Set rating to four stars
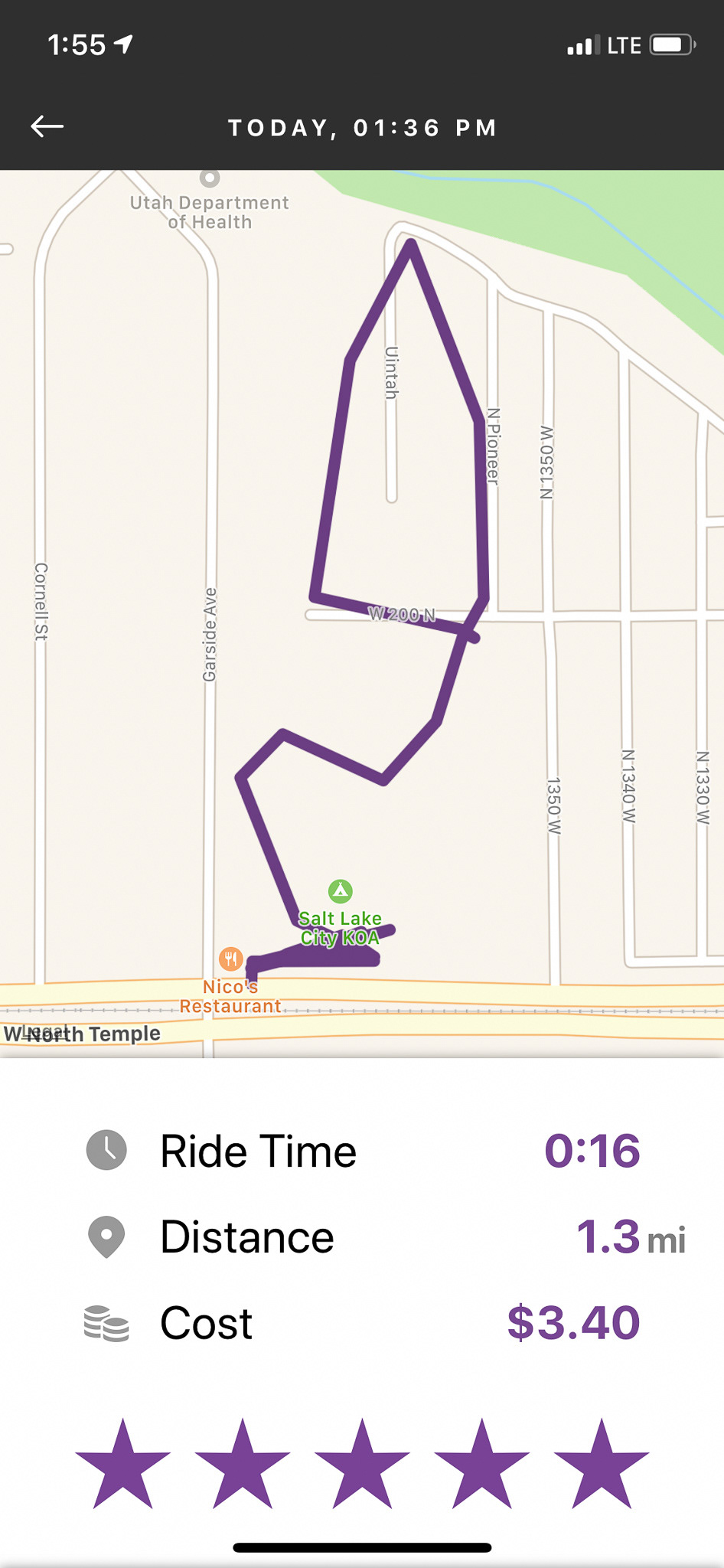 [x=481, y=1464]
